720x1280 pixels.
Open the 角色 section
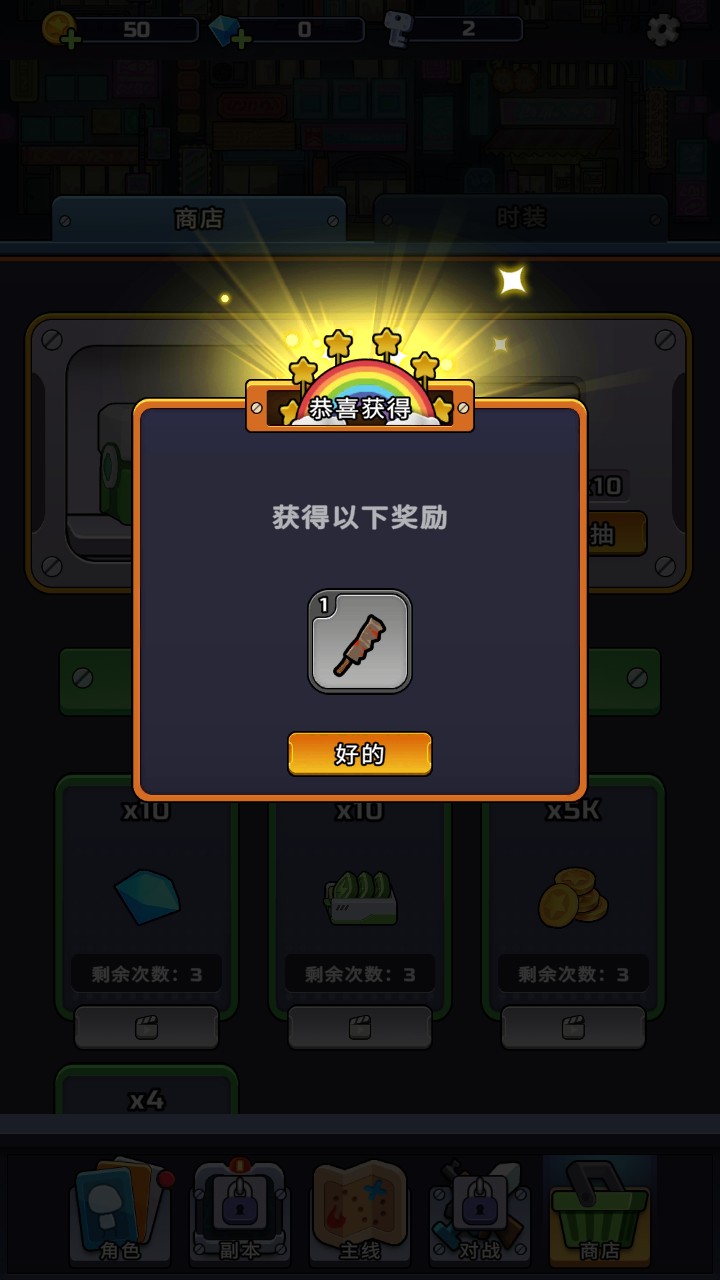pos(119,1212)
